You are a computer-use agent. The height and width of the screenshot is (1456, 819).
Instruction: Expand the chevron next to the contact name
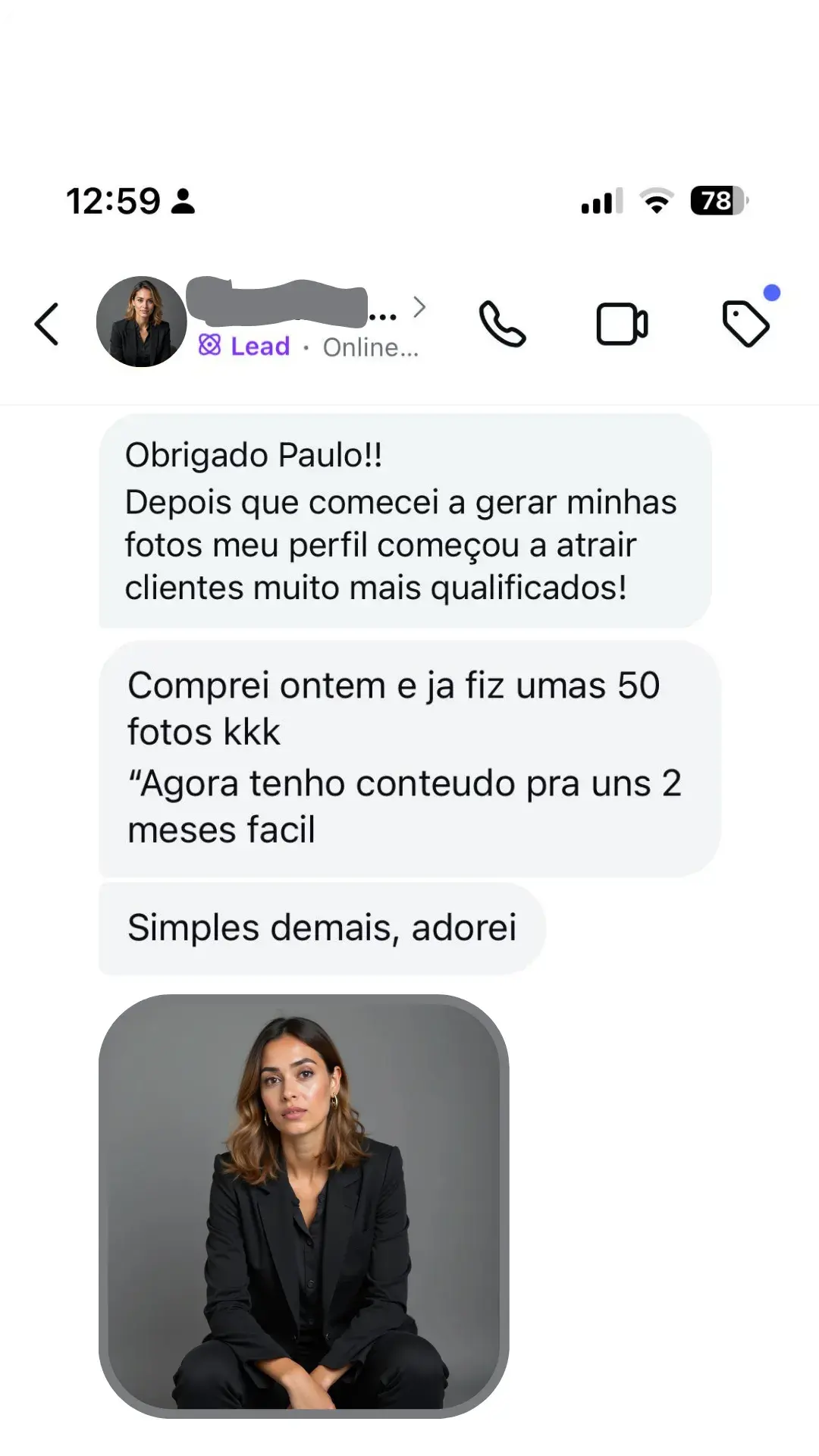click(x=419, y=306)
